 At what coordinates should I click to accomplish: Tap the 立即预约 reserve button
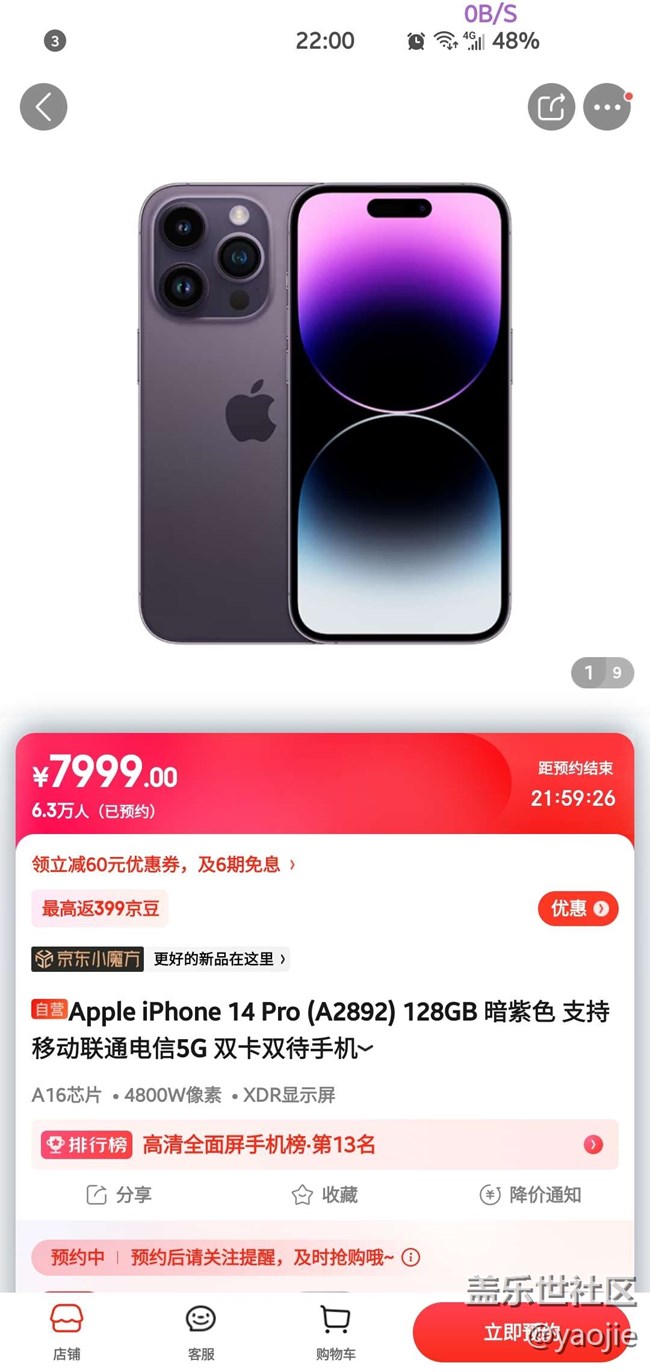(520, 1332)
